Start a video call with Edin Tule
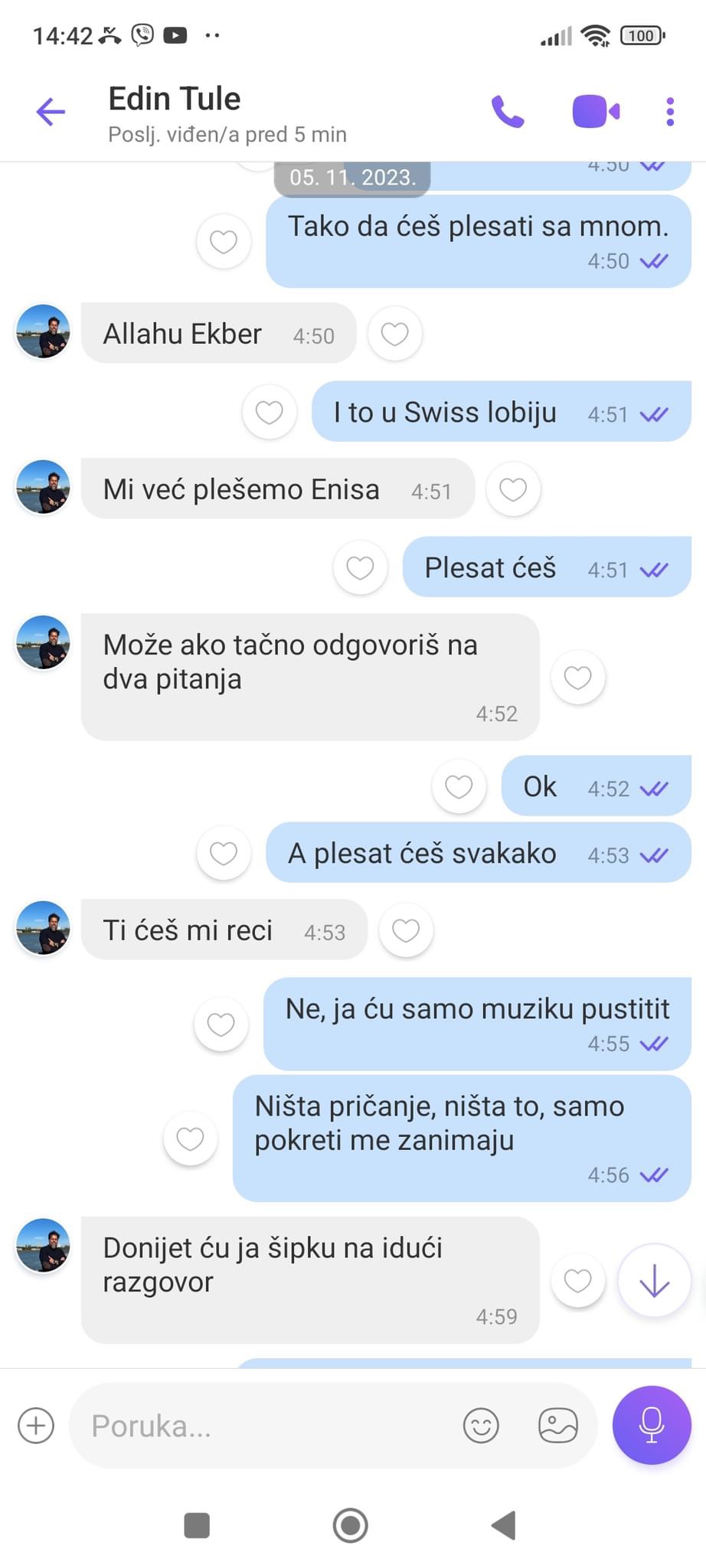Image resolution: width=706 pixels, height=1568 pixels. click(x=596, y=112)
